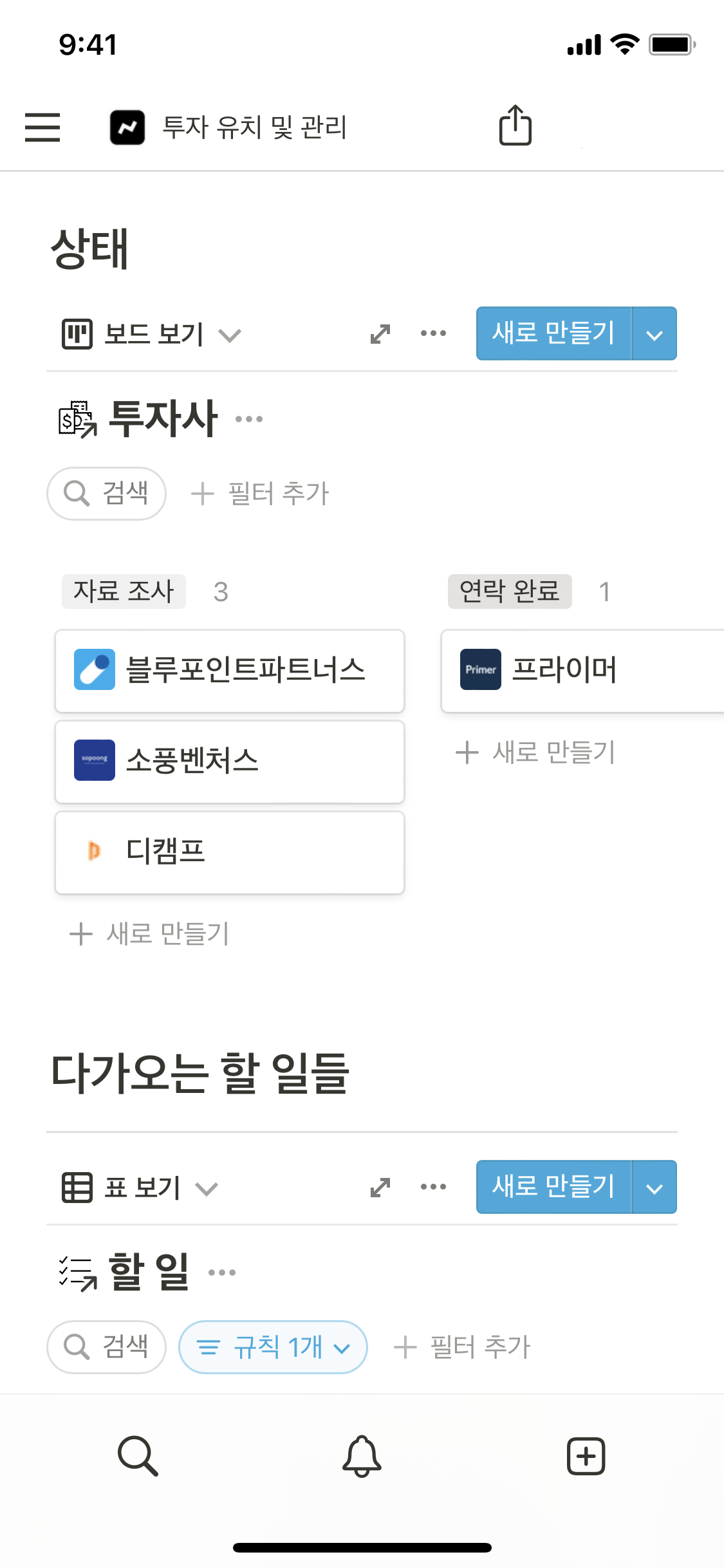Add new card under 자료 조사 column

tap(149, 934)
